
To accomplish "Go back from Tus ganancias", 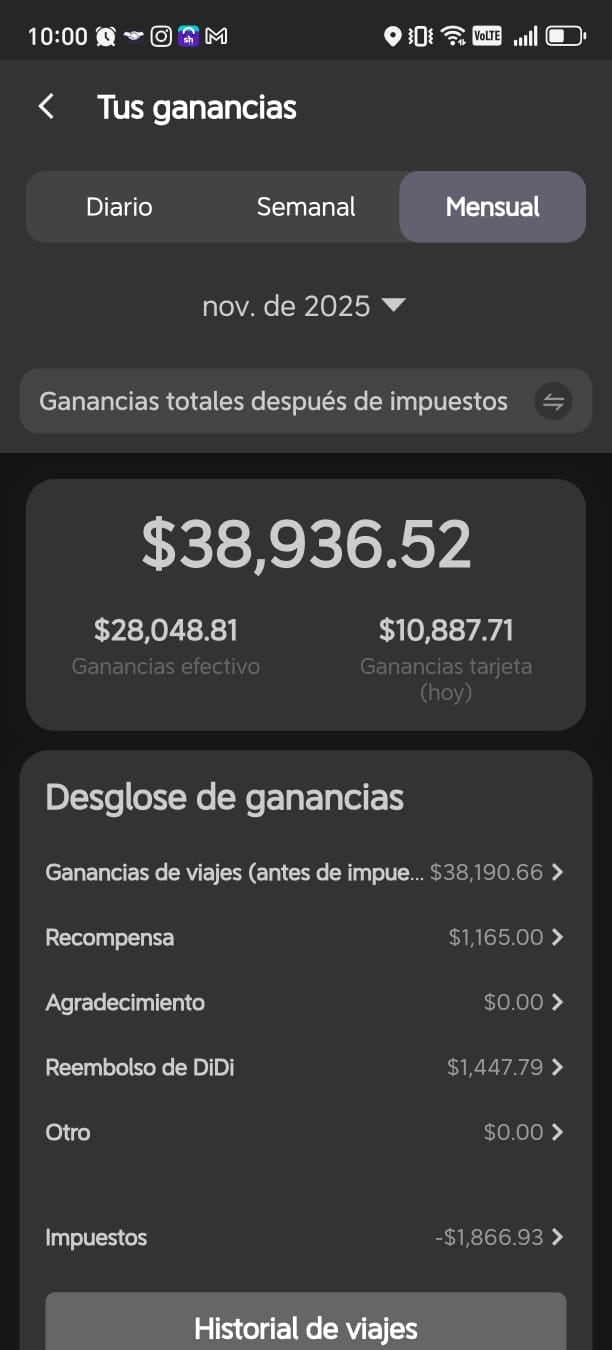I will [46, 107].
